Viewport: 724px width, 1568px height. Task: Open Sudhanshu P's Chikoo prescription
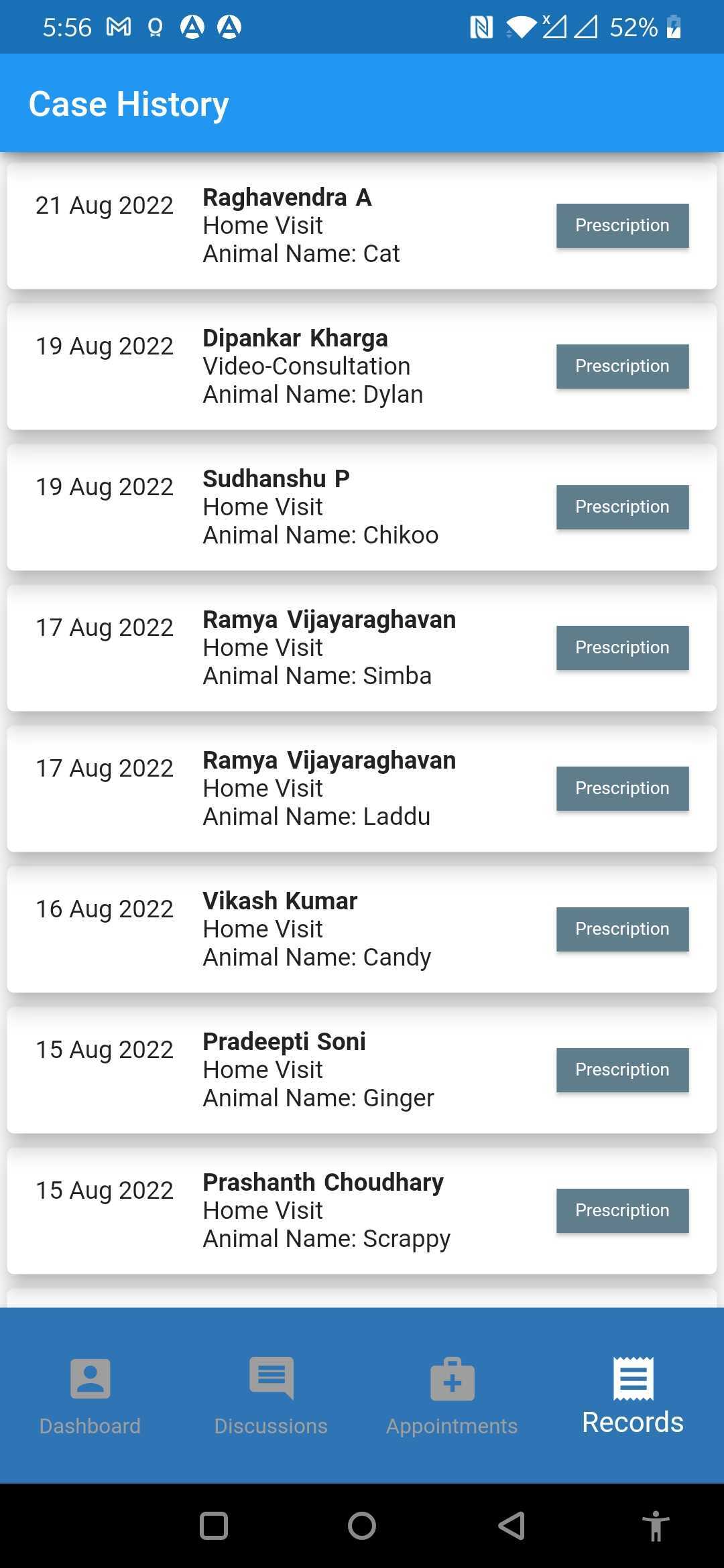(x=622, y=507)
